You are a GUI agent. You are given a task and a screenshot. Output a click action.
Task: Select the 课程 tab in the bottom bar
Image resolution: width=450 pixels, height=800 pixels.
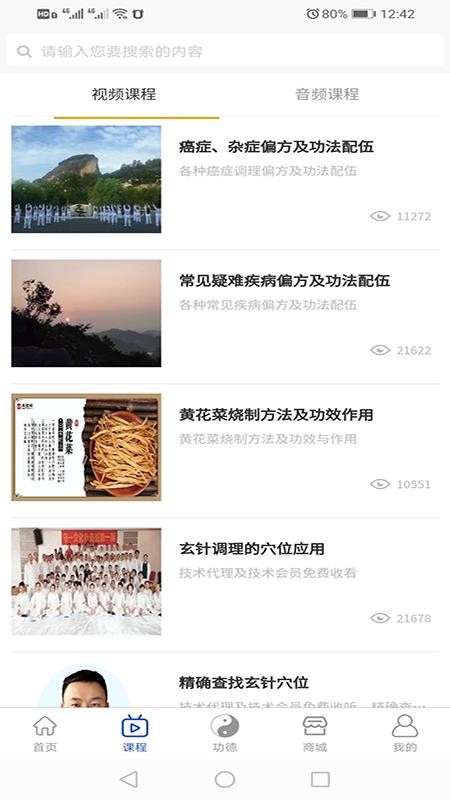click(135, 734)
